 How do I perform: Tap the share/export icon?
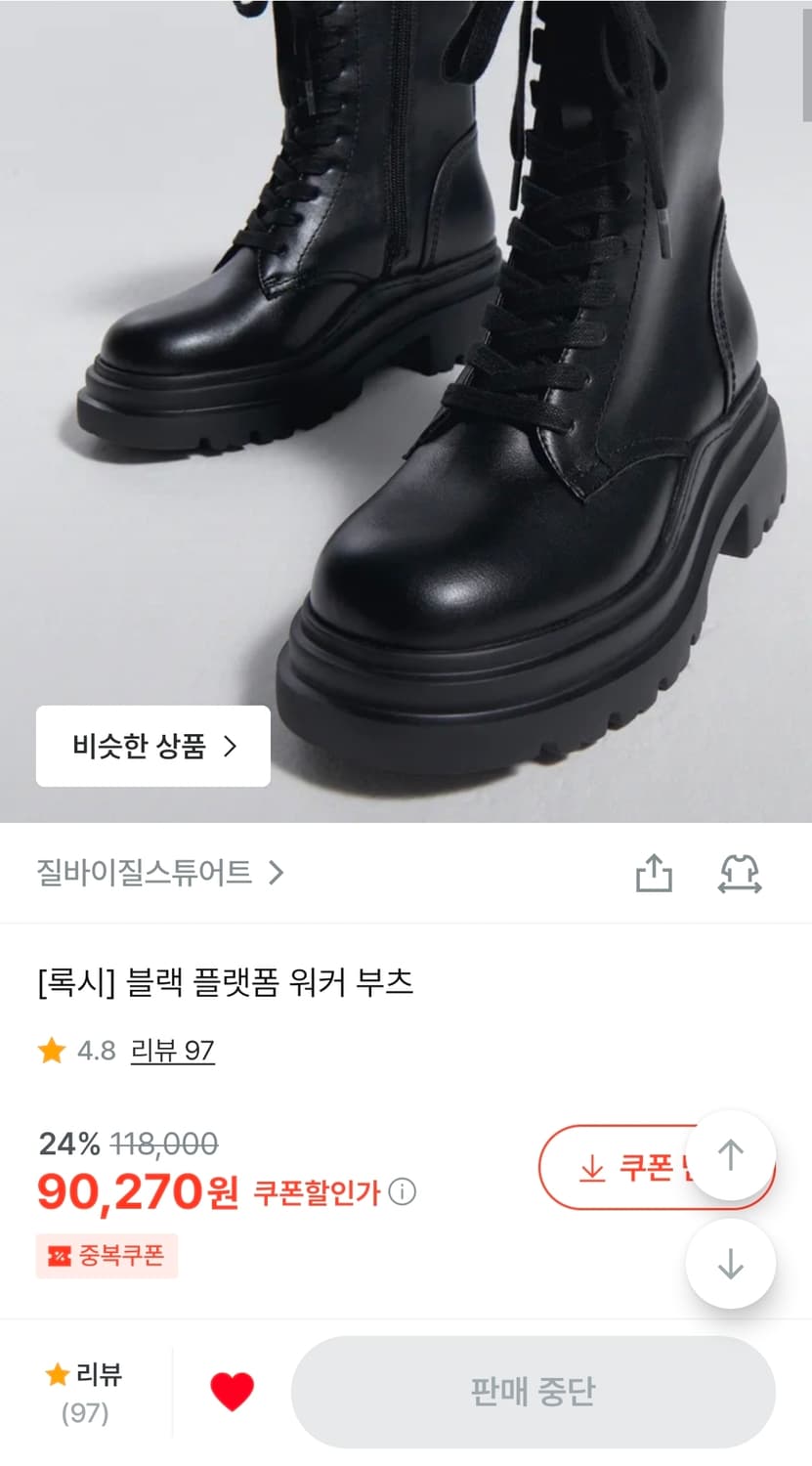pos(657,875)
